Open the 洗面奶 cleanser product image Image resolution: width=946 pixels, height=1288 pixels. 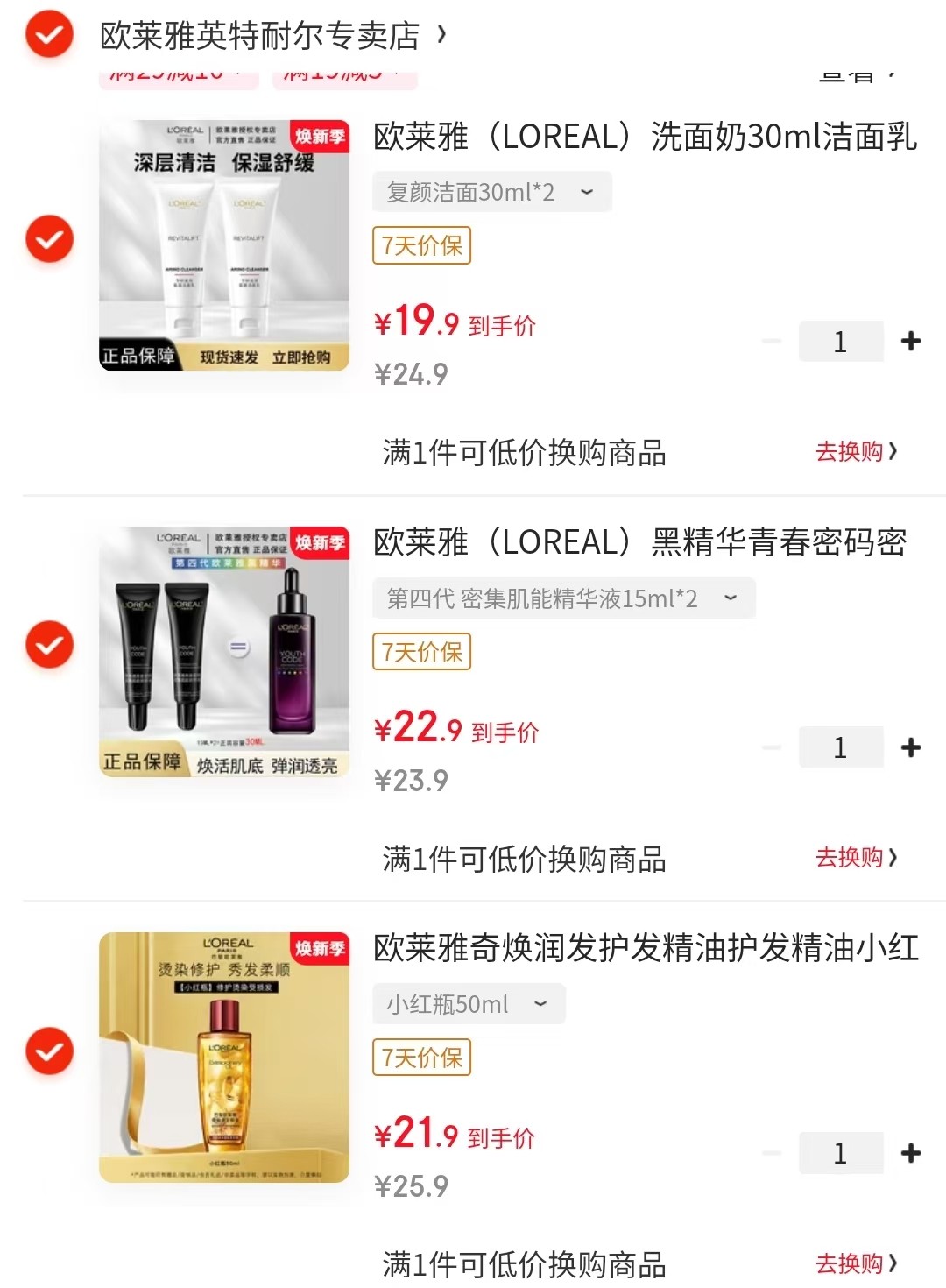224,245
